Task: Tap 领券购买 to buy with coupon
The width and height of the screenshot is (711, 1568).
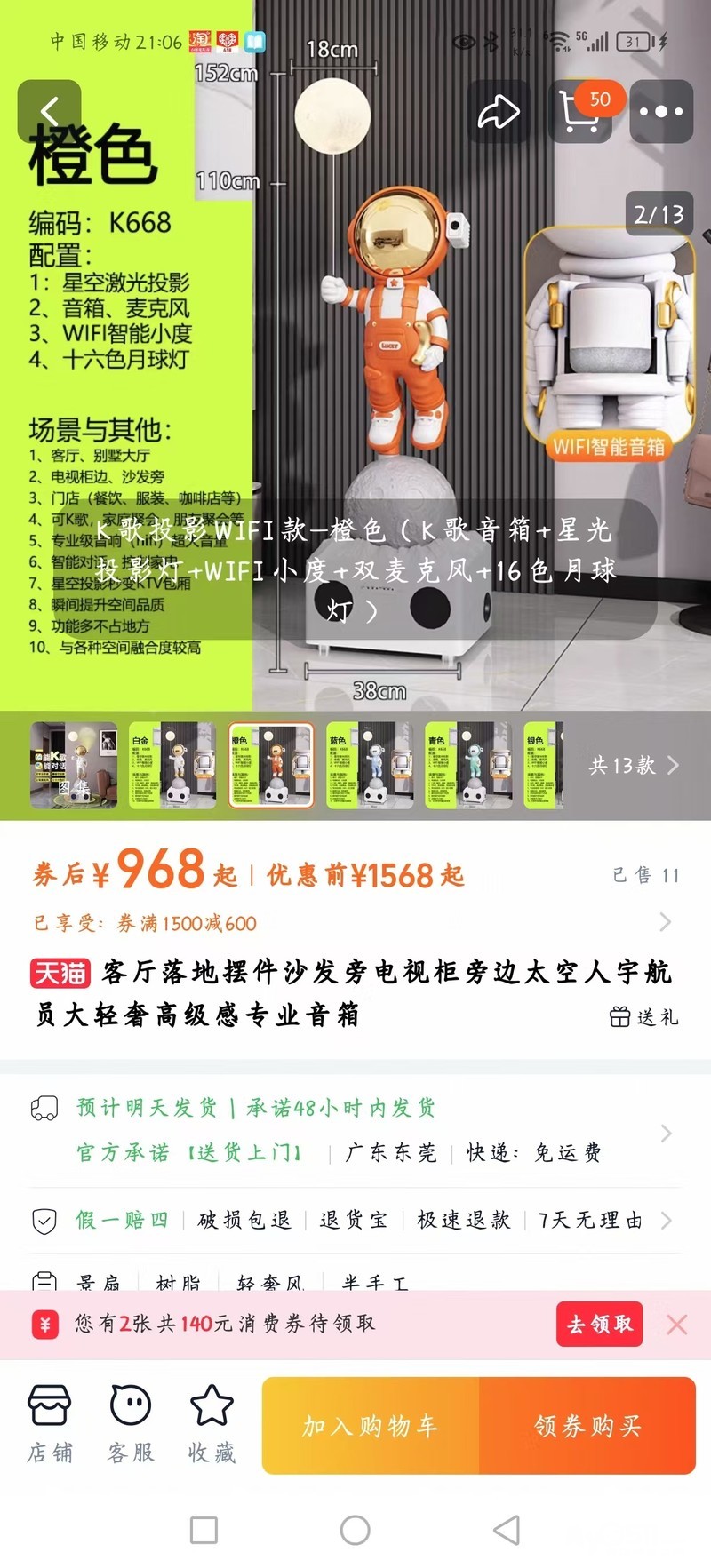Action: click(x=587, y=1425)
